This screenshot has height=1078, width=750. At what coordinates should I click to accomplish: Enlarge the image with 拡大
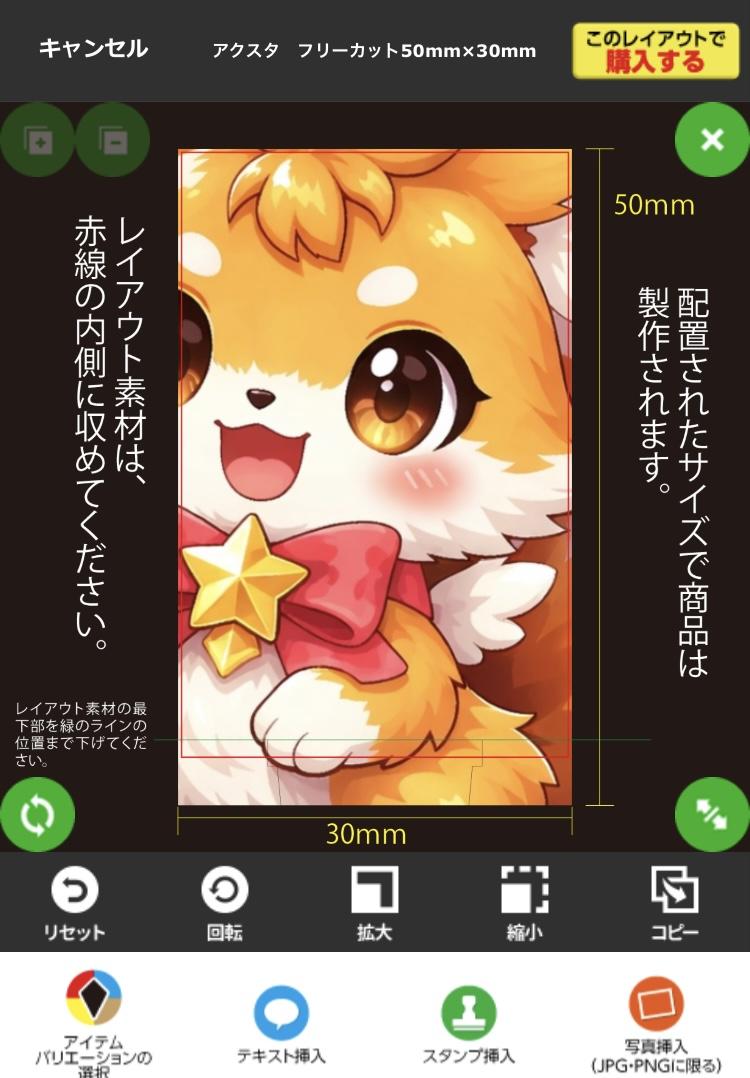click(x=374, y=903)
